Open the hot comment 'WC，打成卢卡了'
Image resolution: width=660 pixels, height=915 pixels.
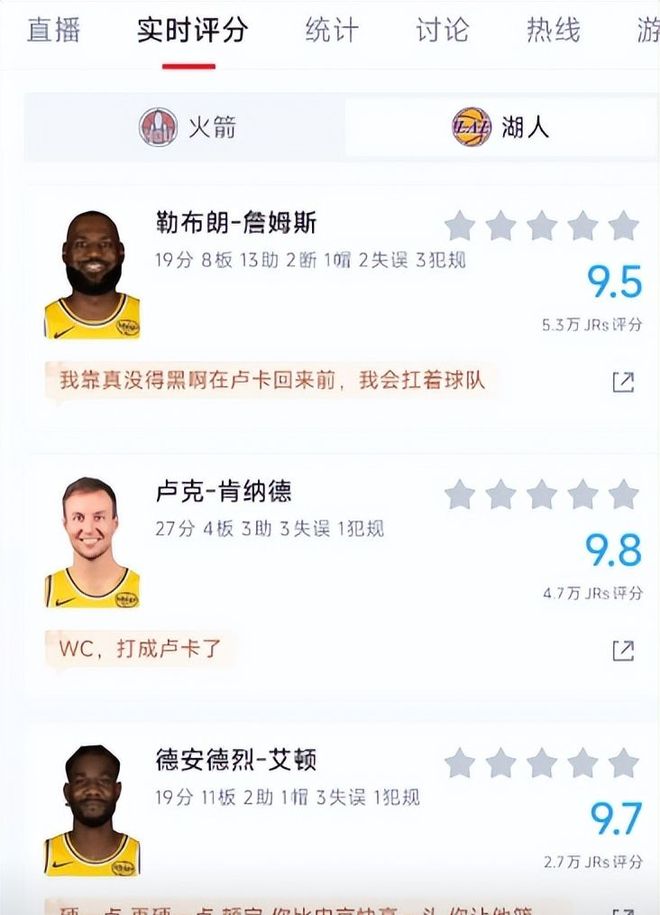coord(140,648)
